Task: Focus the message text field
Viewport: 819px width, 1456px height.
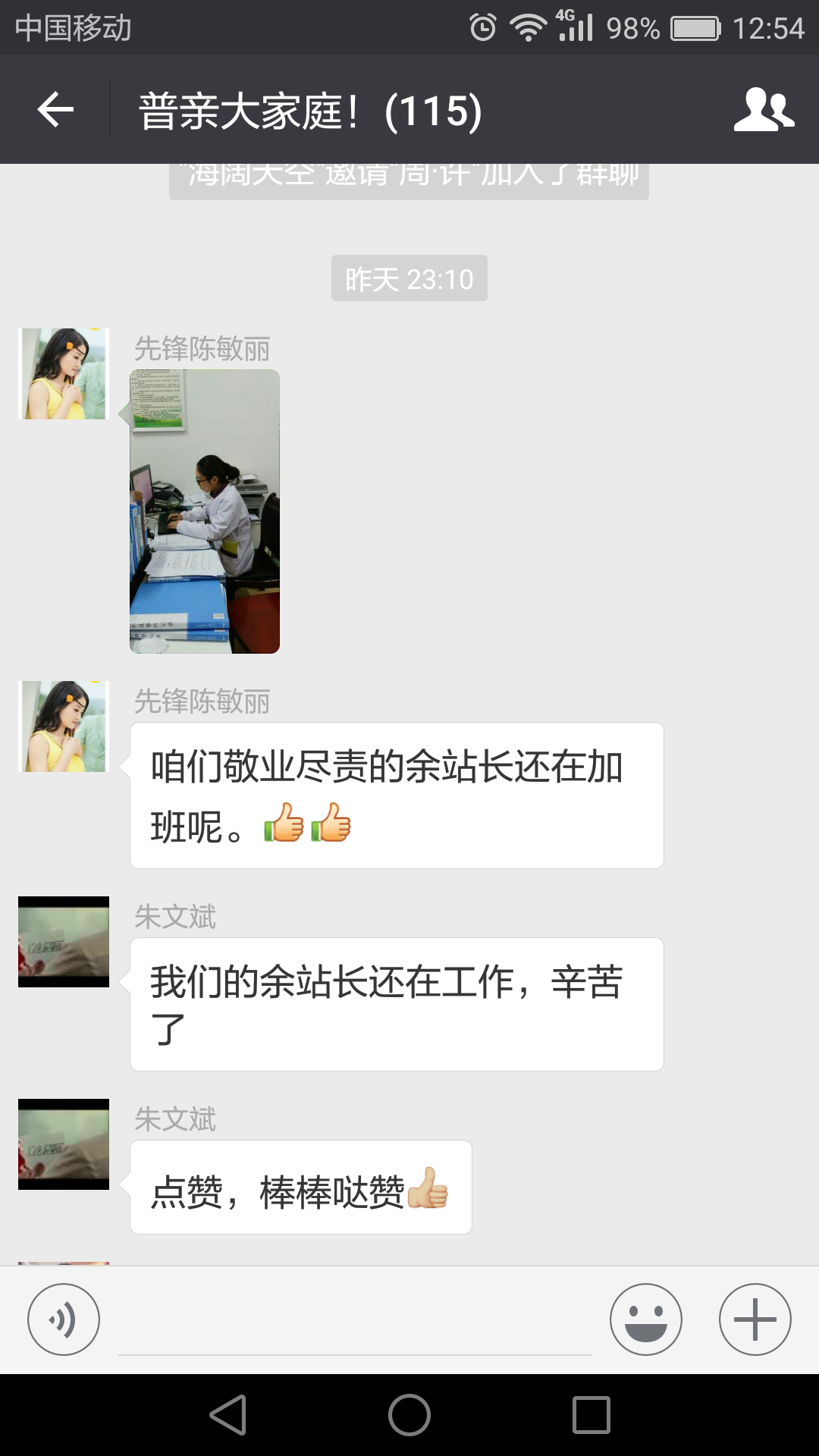Action: (354, 1323)
